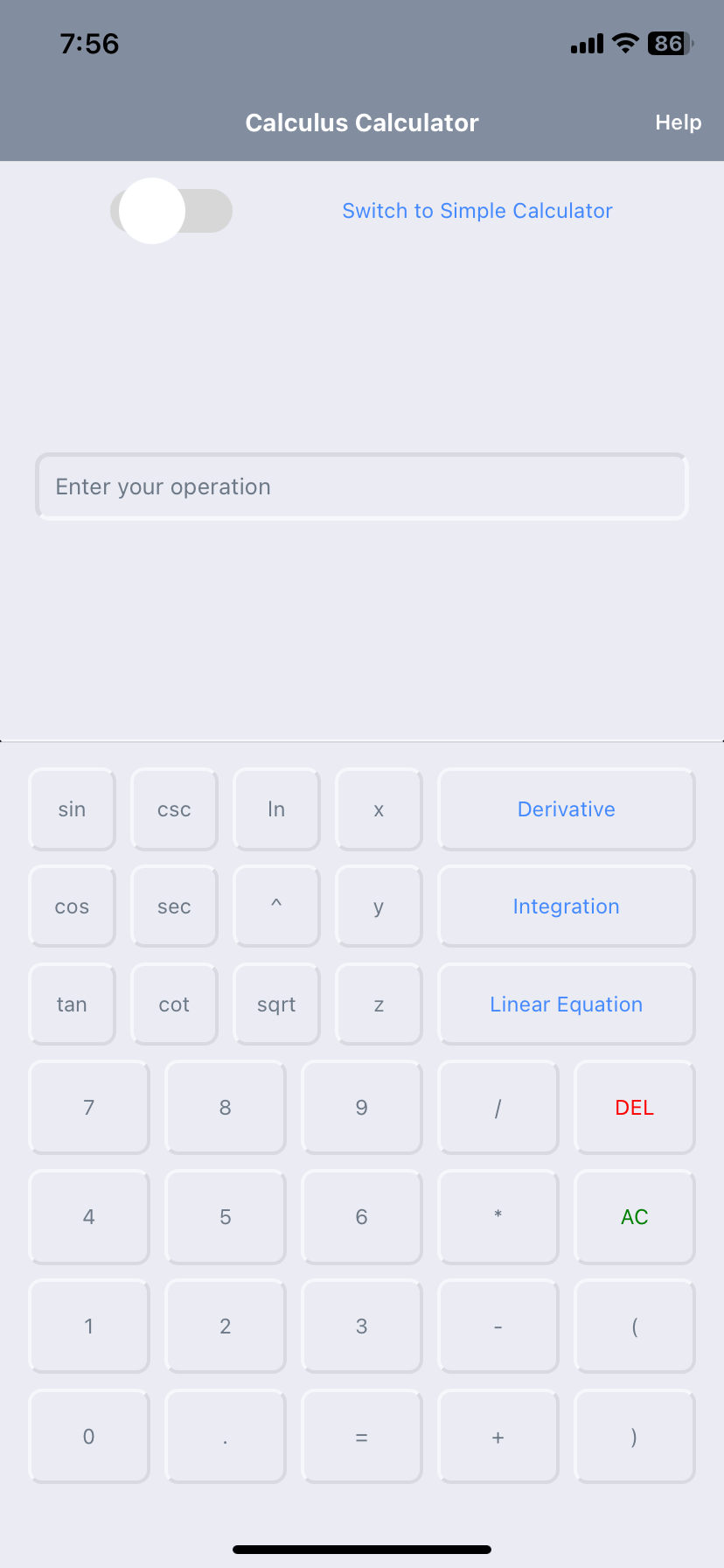Insert the ln function
724x1568 pixels.
(x=276, y=809)
